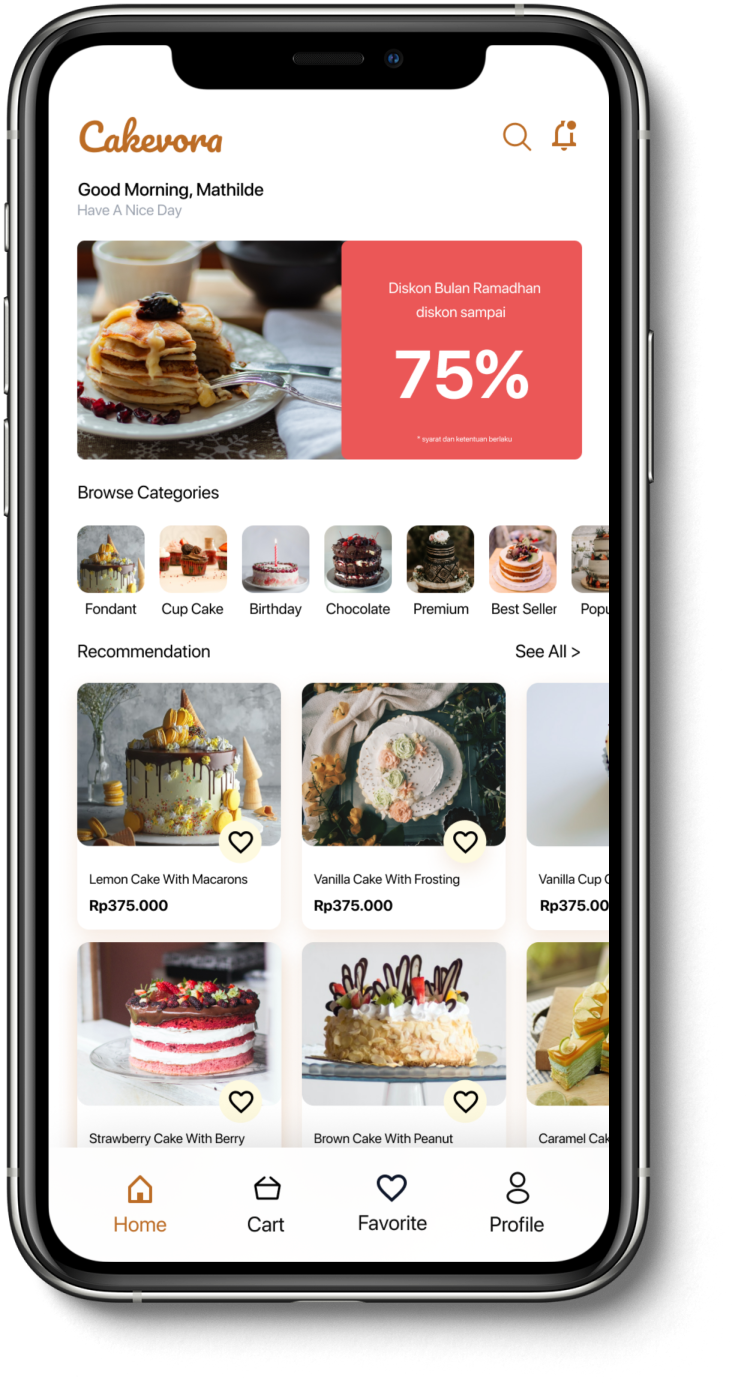Screen dimensions: 750x1400
Task: Open the Ramadhan 75% discount banner
Action: pos(330,350)
